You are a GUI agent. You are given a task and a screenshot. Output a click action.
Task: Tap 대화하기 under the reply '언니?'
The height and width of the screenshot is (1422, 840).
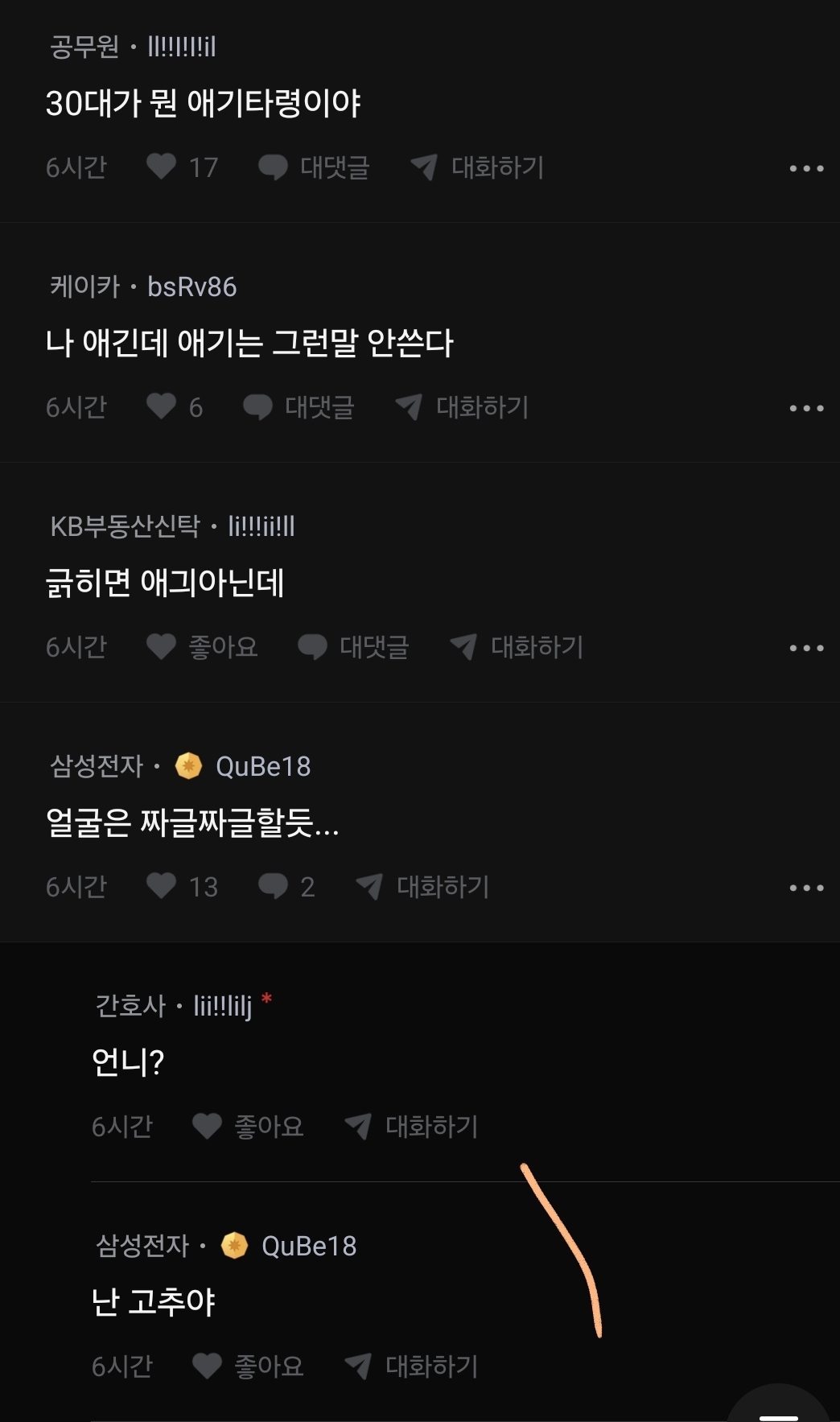pyautogui.click(x=412, y=1127)
